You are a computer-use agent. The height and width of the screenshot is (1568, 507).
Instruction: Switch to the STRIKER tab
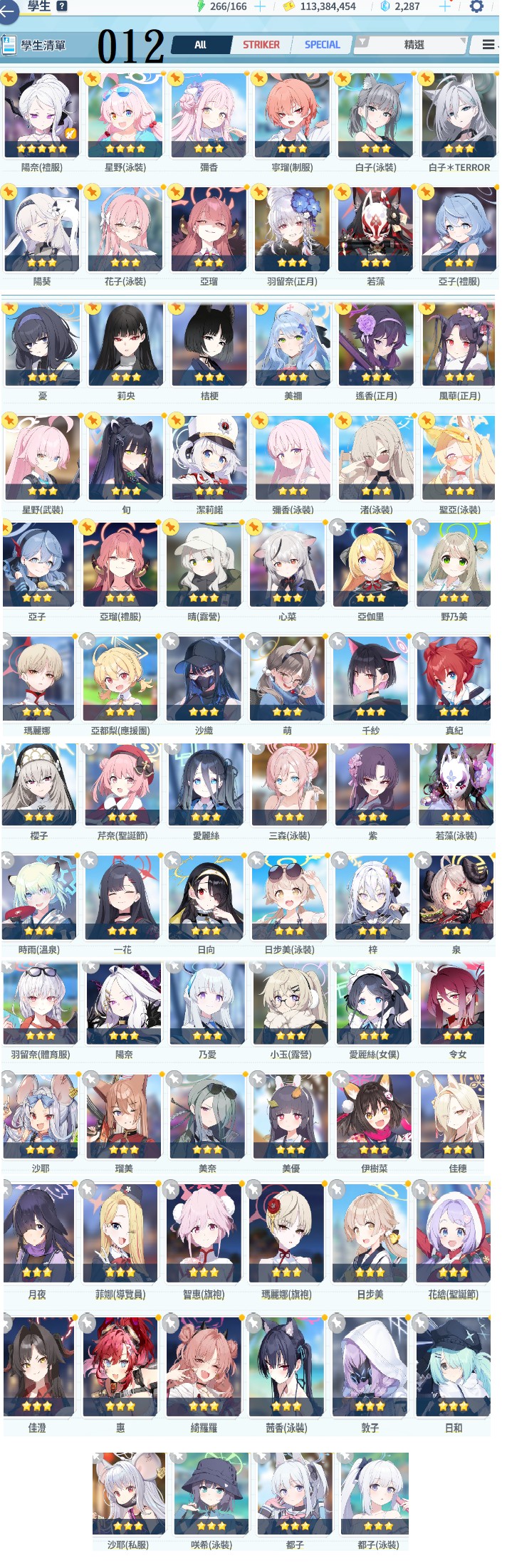tap(261, 44)
